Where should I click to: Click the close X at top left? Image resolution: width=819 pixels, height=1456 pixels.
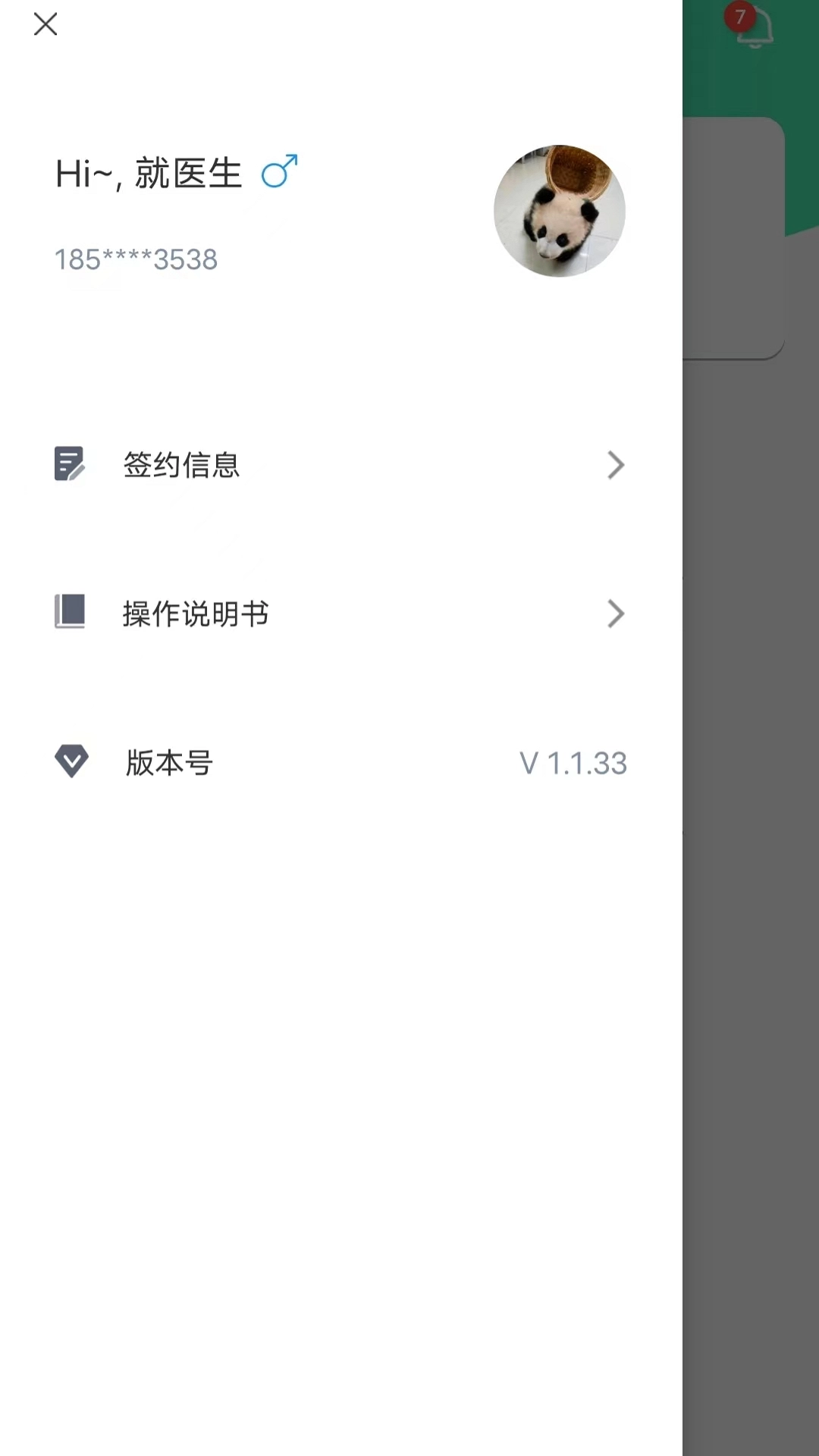coord(45,24)
